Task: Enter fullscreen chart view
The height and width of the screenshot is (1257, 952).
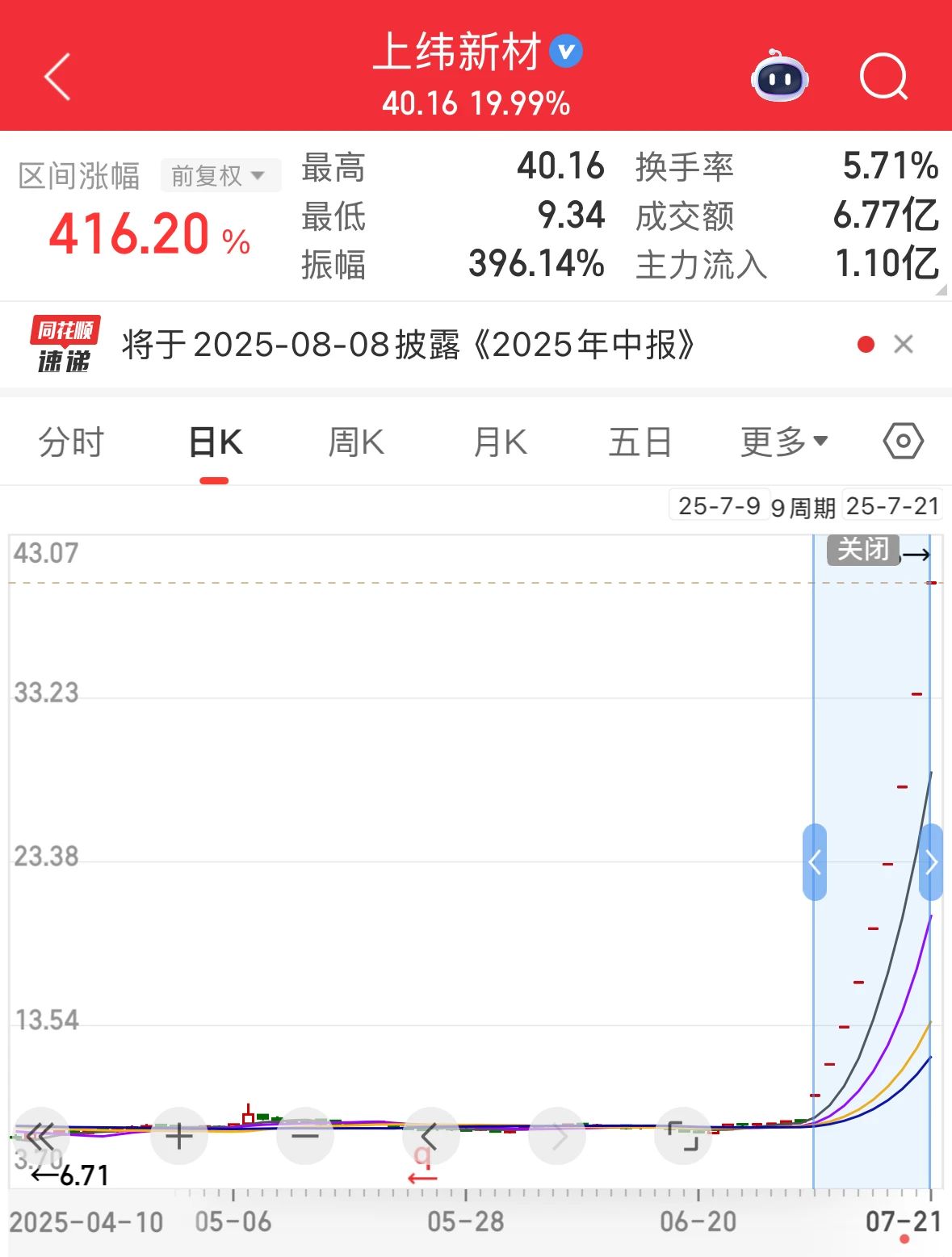Action: (683, 1136)
